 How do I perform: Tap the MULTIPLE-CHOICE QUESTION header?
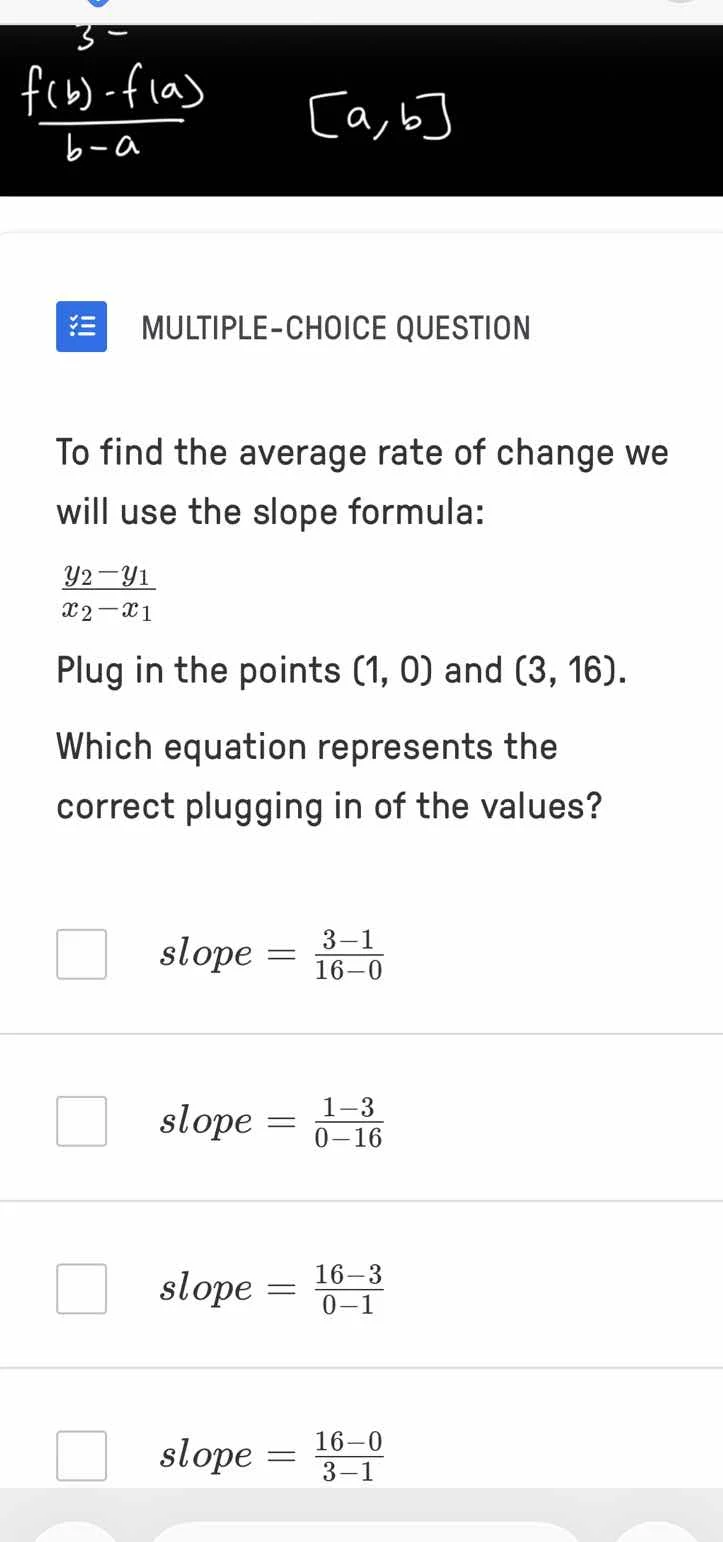(x=334, y=327)
